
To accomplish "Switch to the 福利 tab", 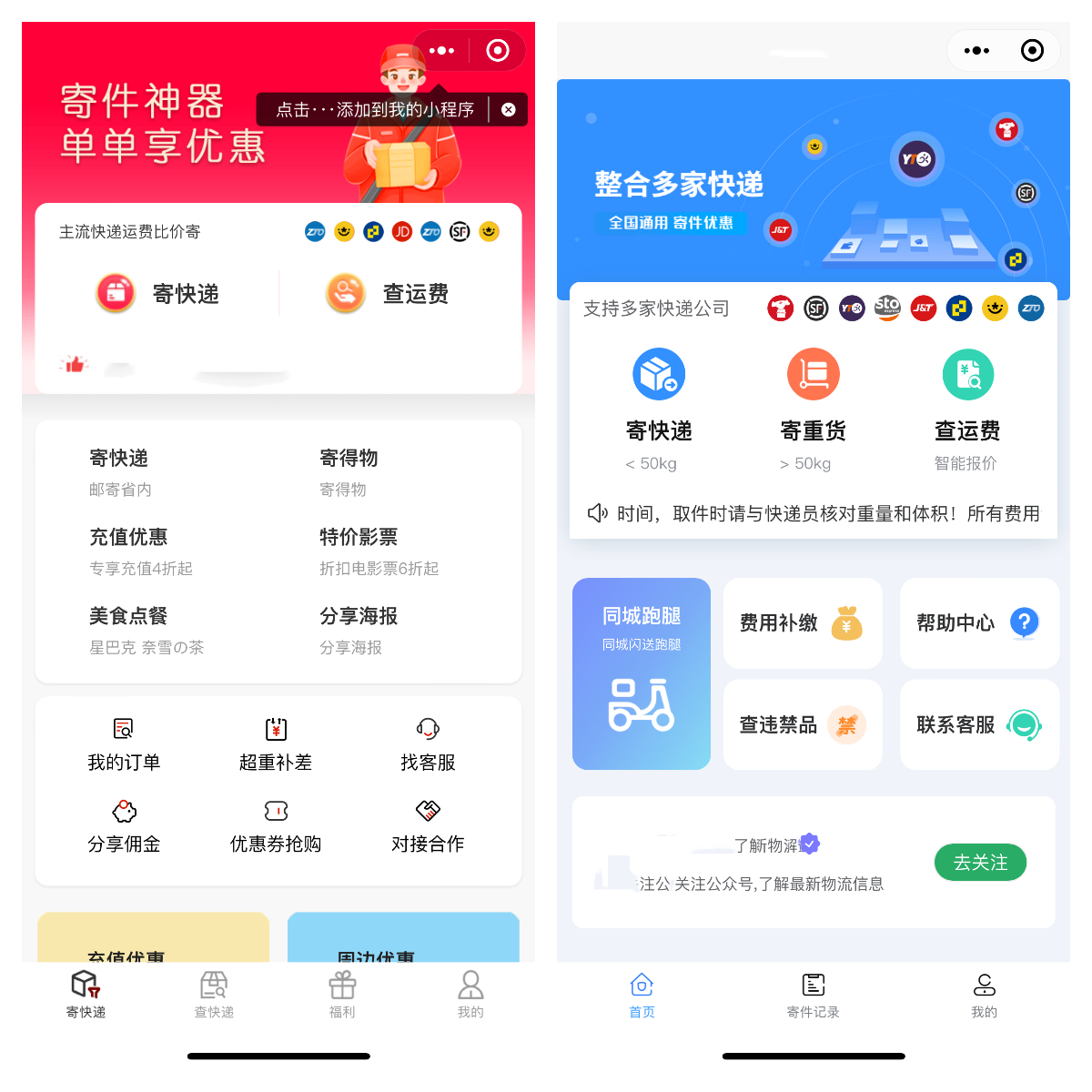I will point(342,994).
